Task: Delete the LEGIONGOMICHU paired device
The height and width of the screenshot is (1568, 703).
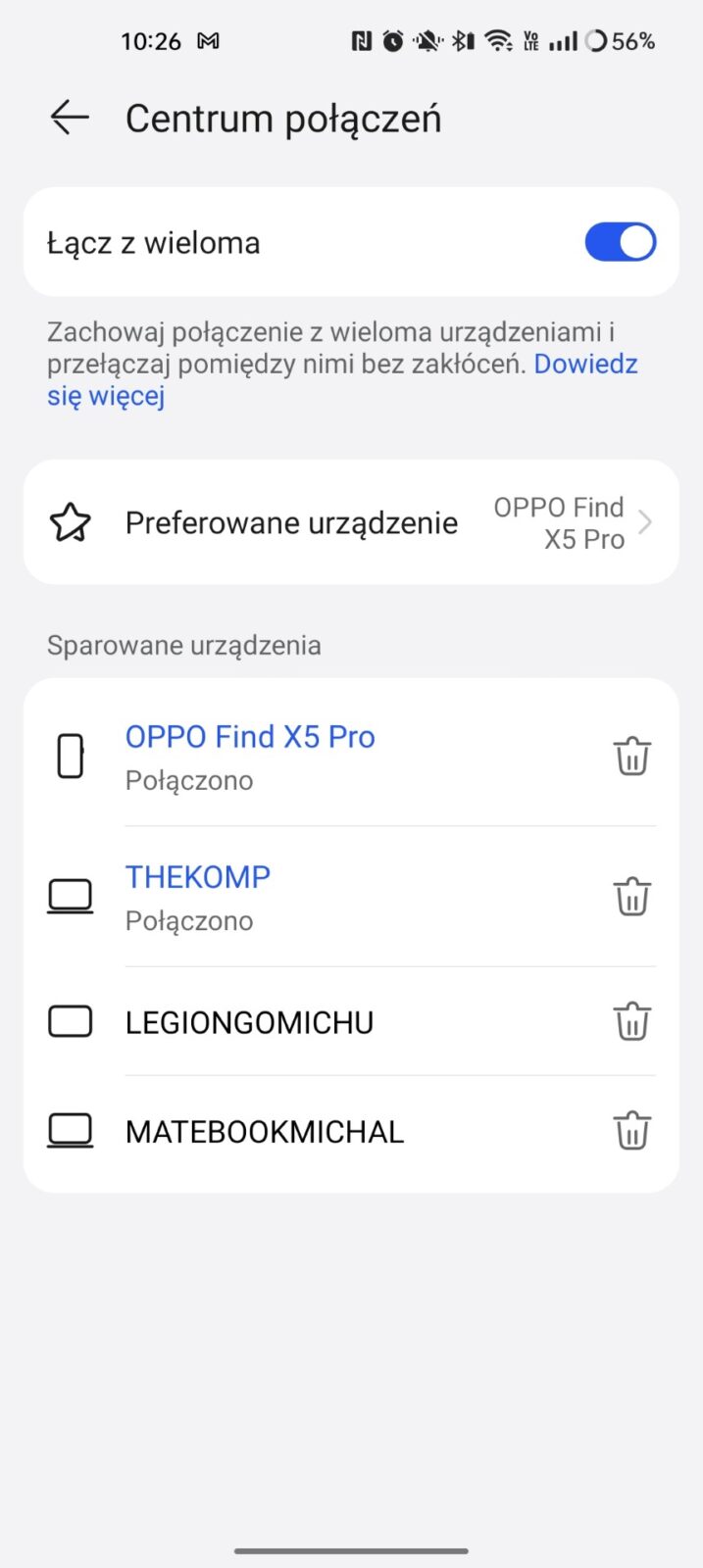Action: (x=631, y=1021)
